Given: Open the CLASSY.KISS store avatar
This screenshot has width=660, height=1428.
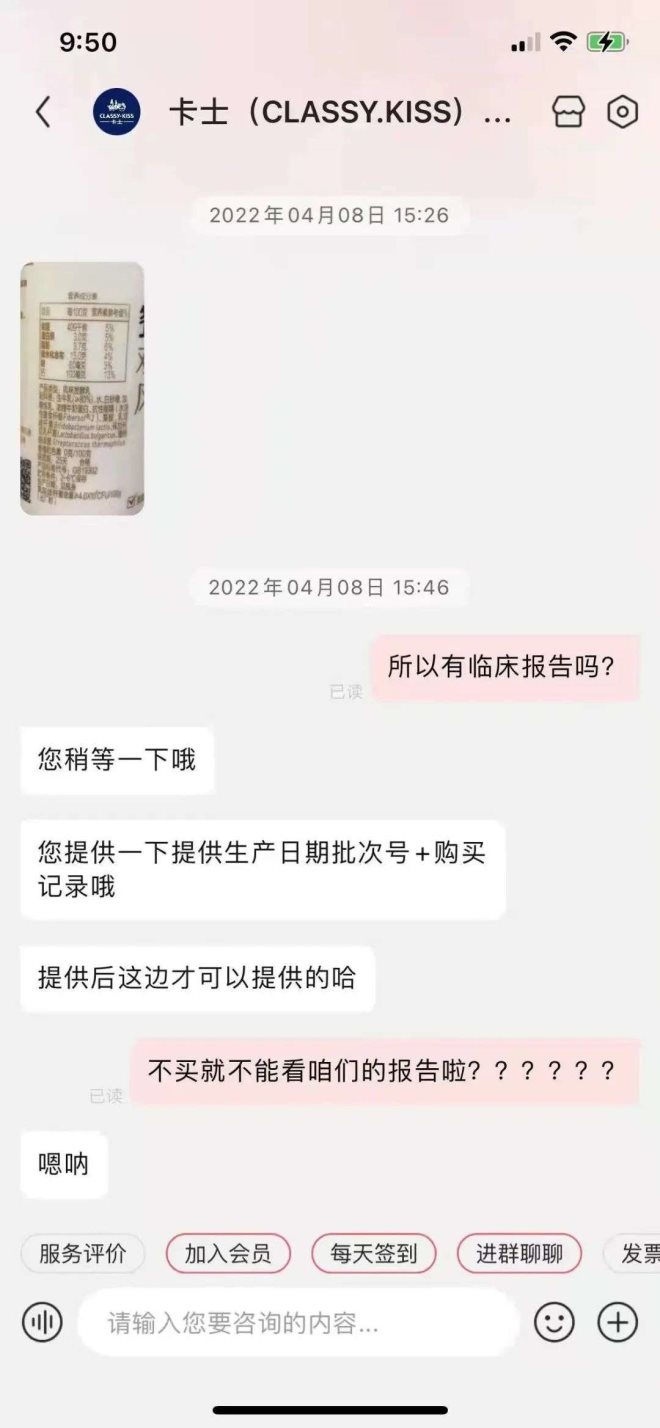Looking at the screenshot, I should (116, 112).
